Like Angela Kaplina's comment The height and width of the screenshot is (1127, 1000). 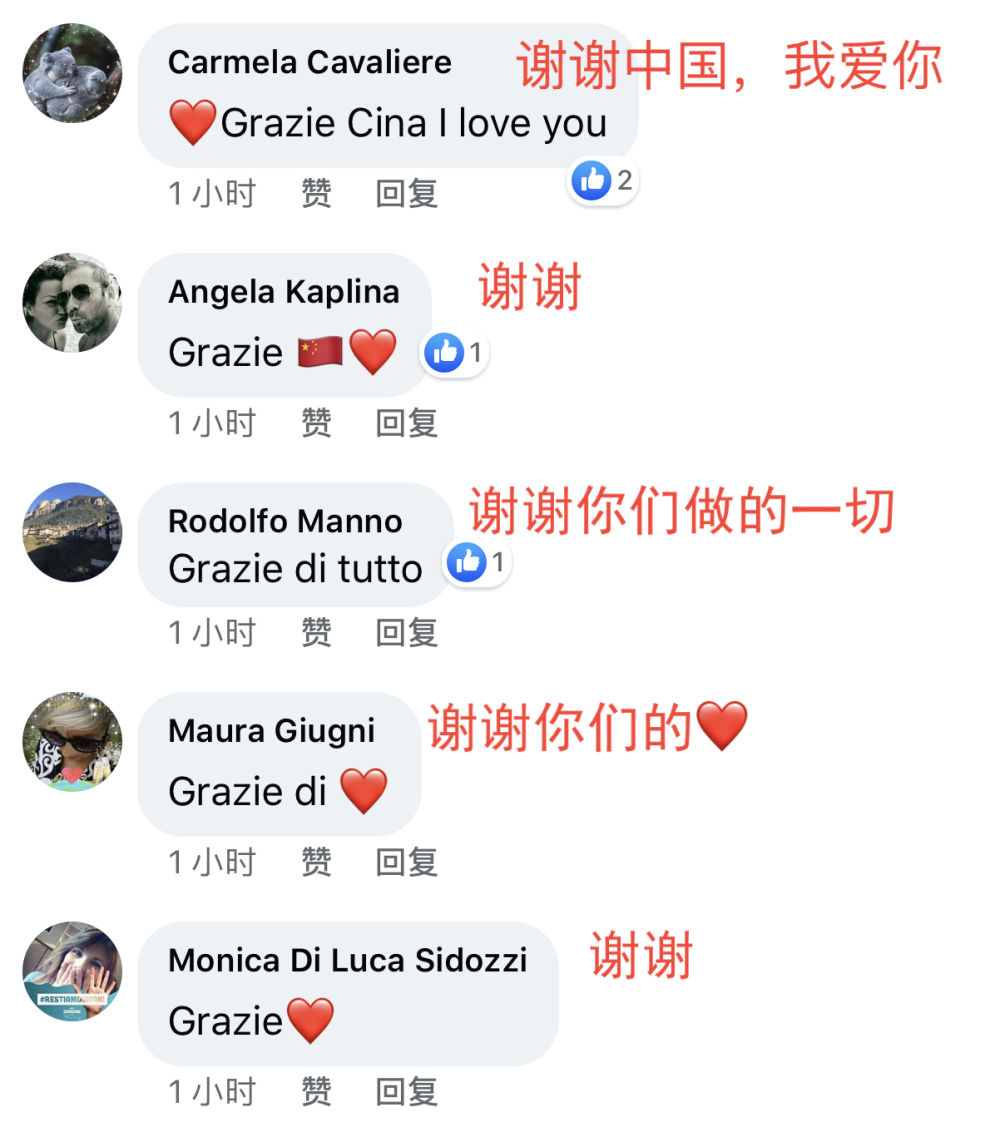pyautogui.click(x=316, y=423)
